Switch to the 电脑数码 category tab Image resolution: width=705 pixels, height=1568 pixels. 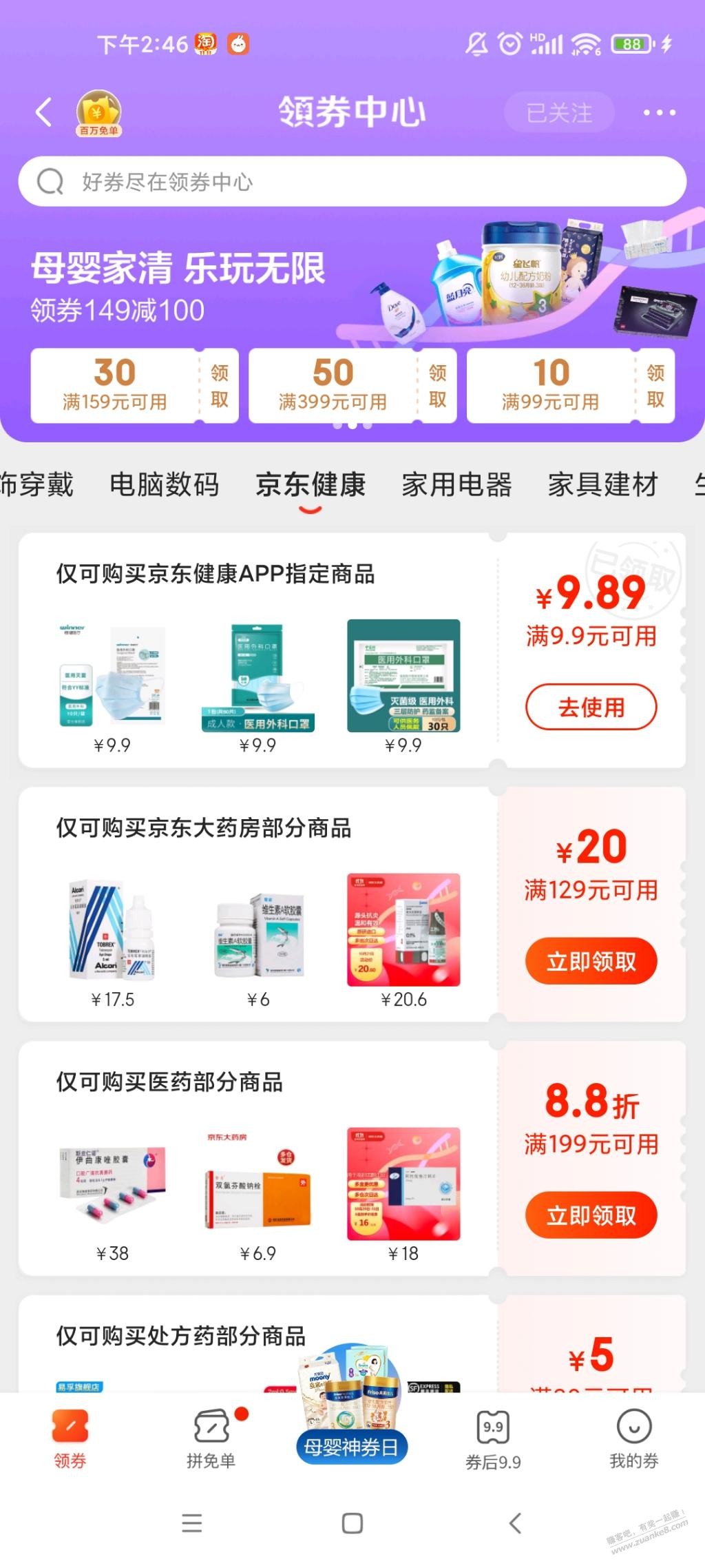coord(165,485)
